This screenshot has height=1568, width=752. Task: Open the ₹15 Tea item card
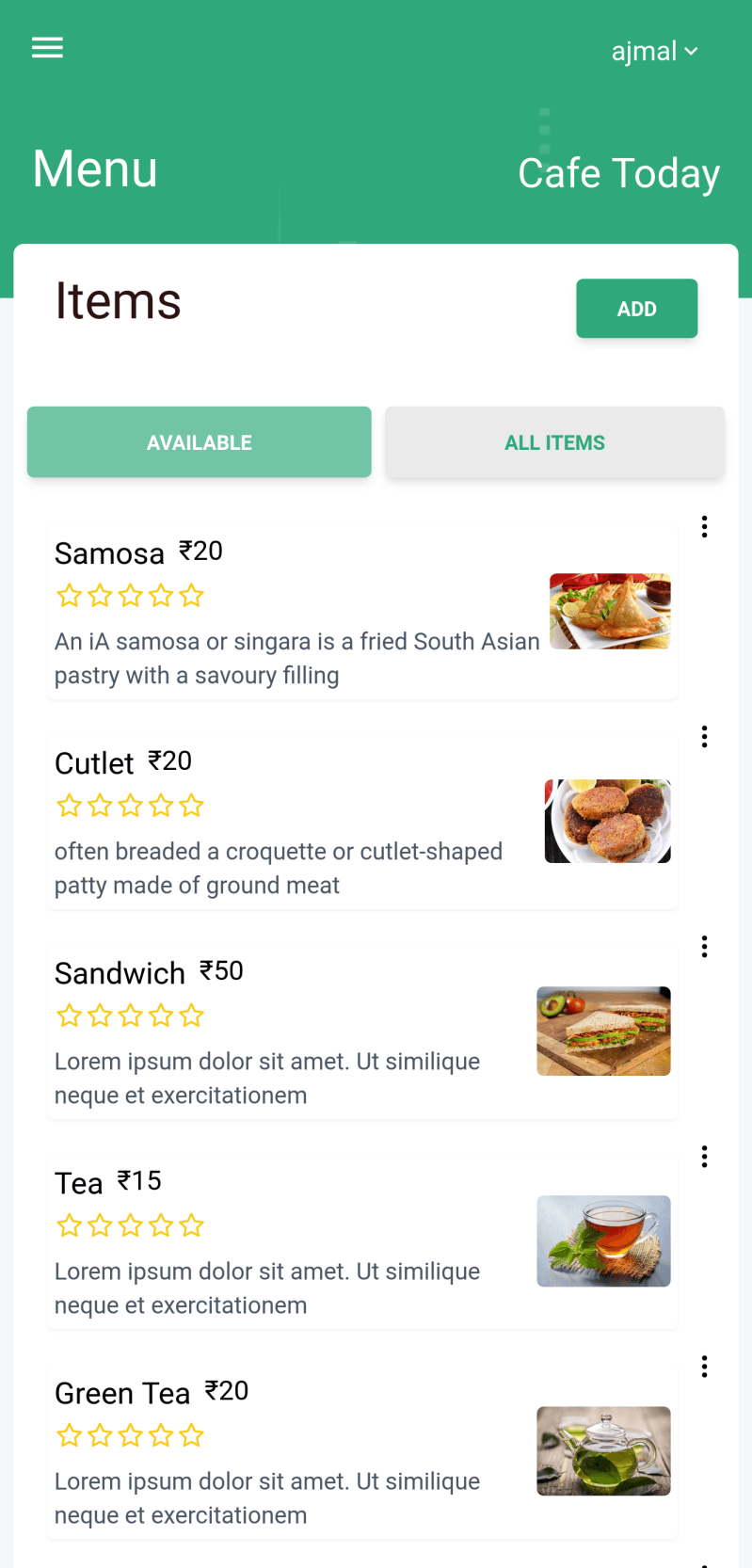pyautogui.click(x=361, y=1243)
